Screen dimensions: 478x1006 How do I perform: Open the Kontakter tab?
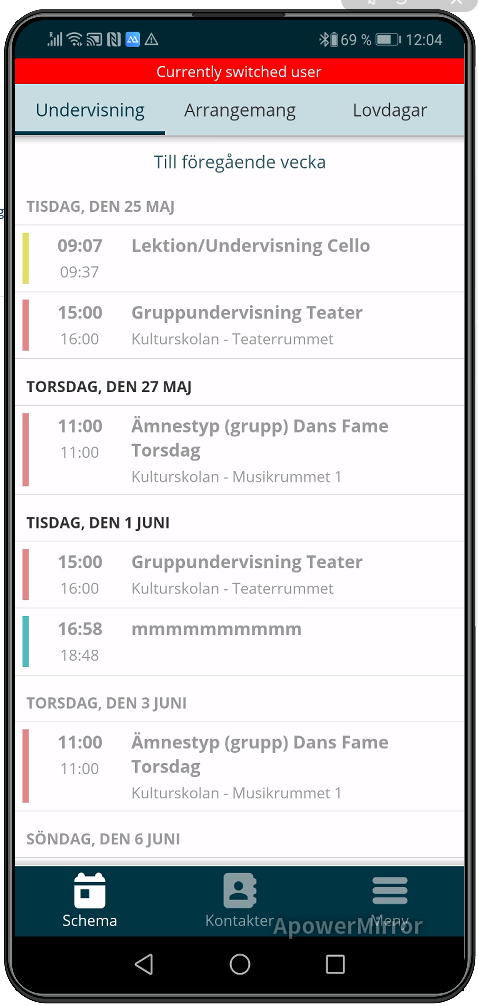[239, 901]
